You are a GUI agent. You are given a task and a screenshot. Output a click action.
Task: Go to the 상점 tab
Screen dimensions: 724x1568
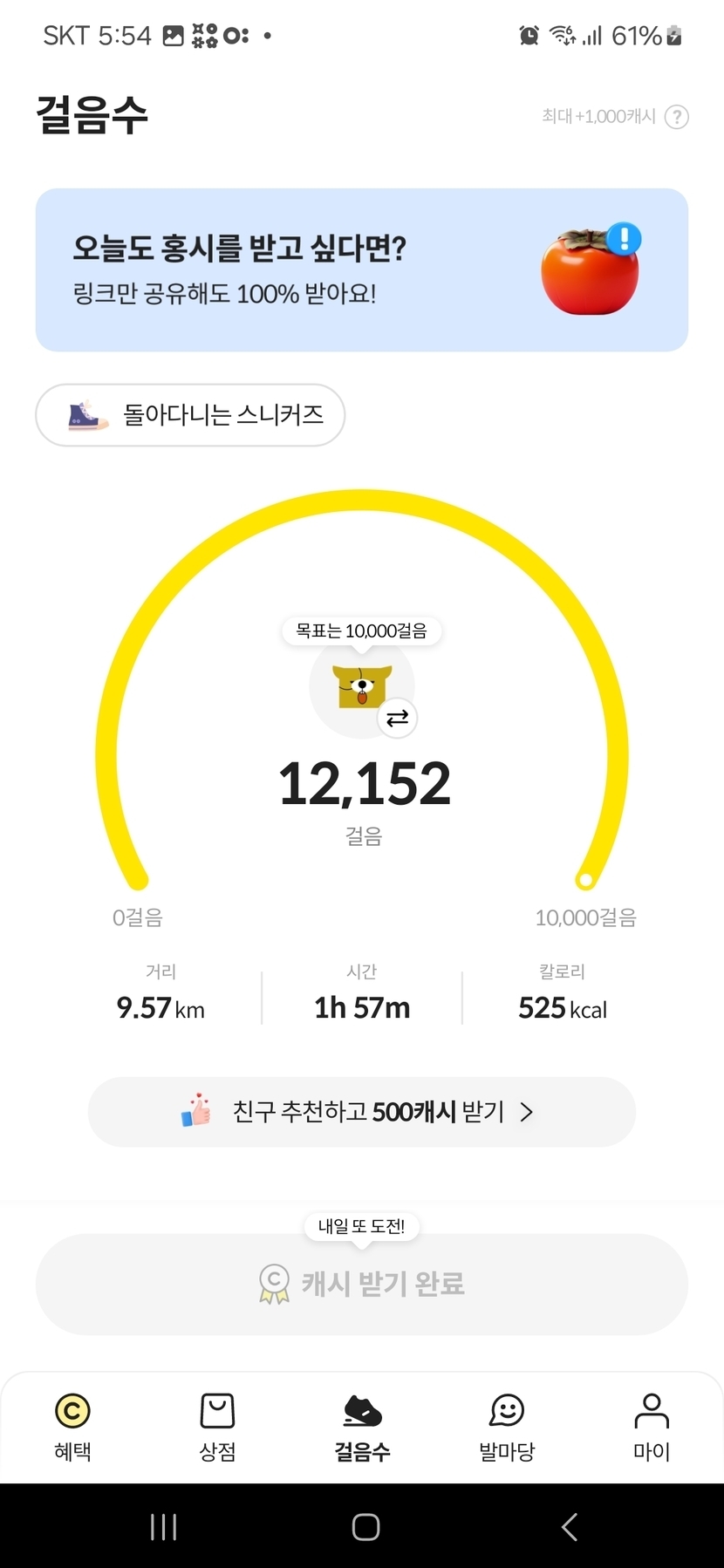[x=217, y=1427]
